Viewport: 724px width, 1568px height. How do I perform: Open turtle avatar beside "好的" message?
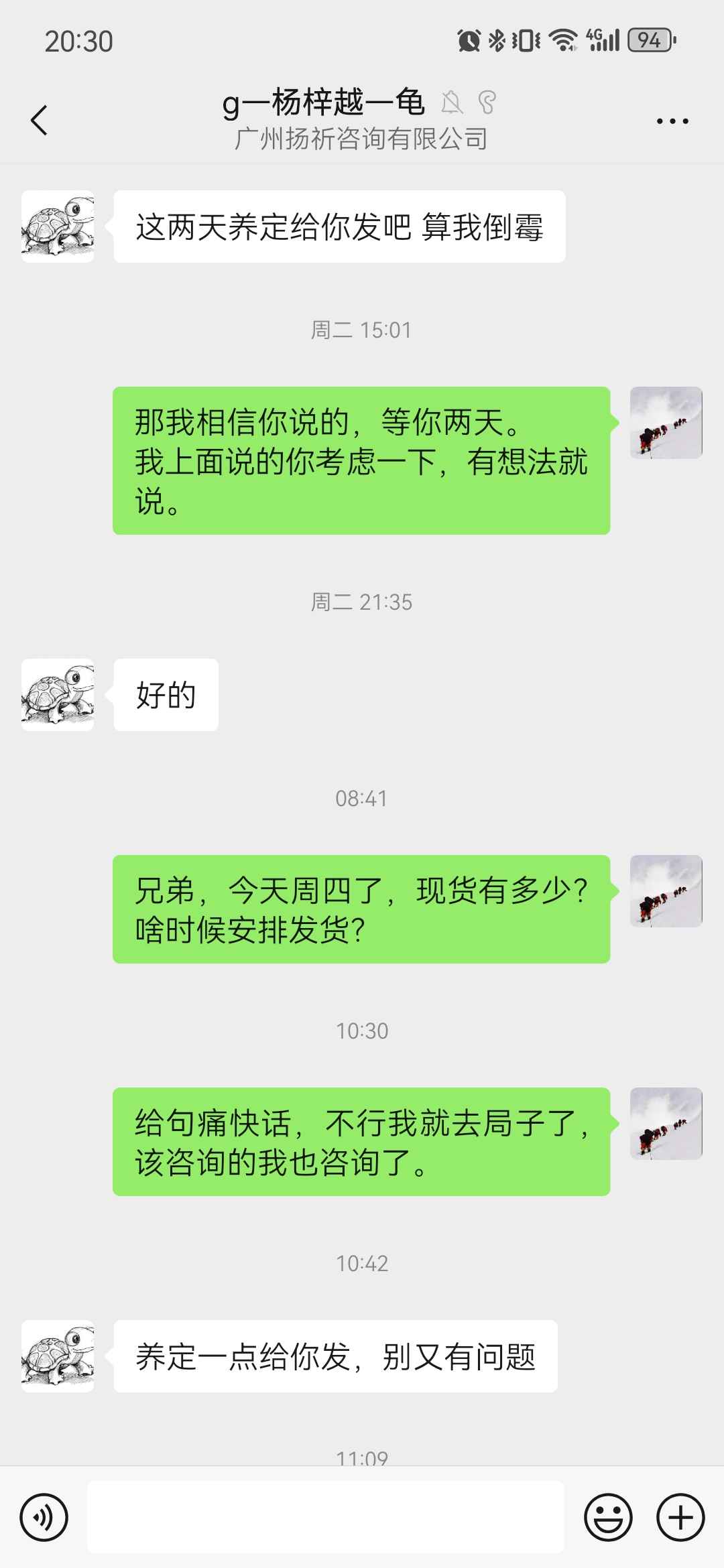pyautogui.click(x=58, y=695)
